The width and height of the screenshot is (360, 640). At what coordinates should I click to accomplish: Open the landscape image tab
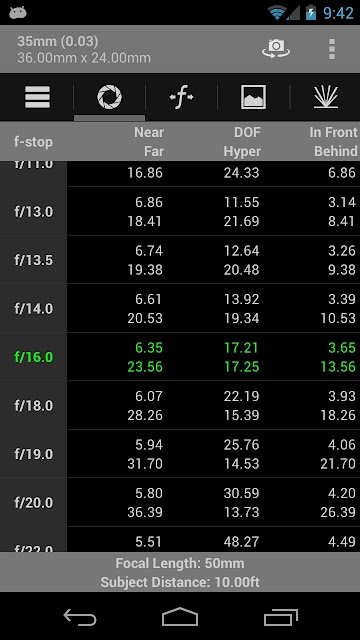click(253, 97)
